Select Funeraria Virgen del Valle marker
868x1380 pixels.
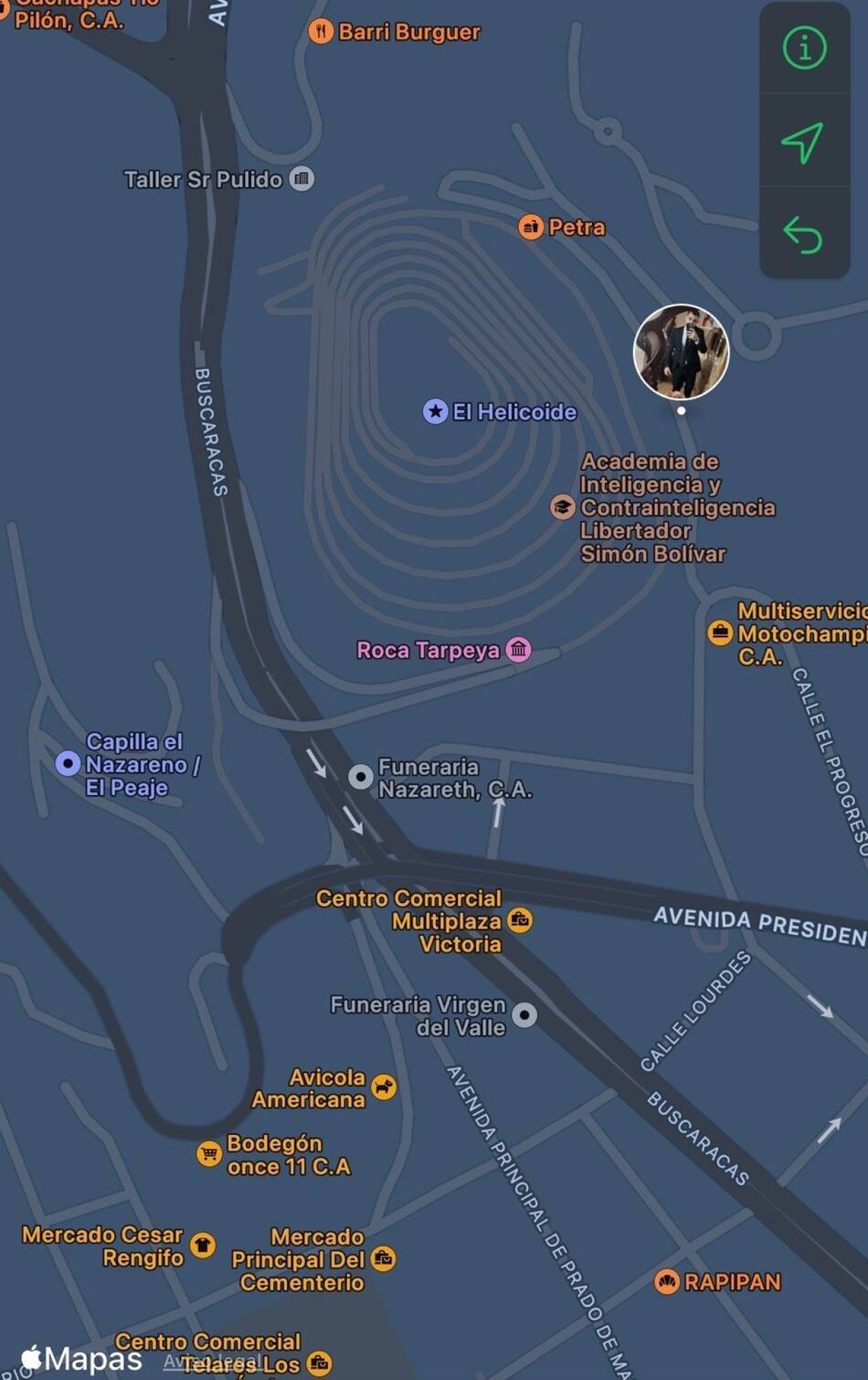(524, 1014)
